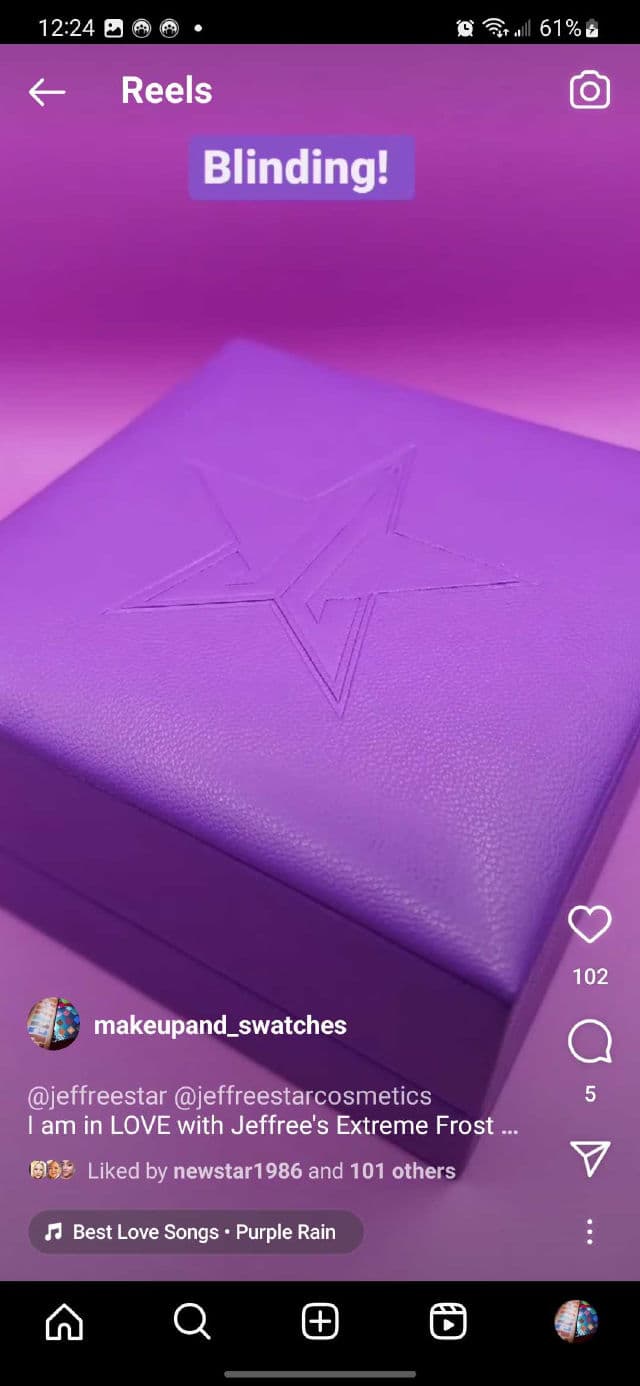Open the Best Love Songs audio chip
The width and height of the screenshot is (640, 1386).
click(x=196, y=1232)
